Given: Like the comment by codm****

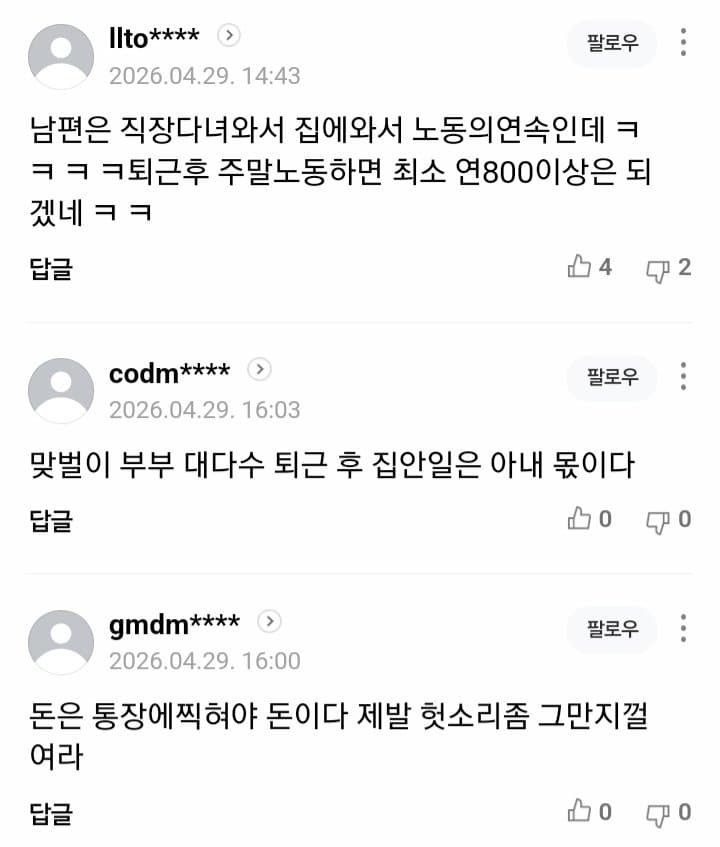Looking at the screenshot, I should (x=581, y=519).
